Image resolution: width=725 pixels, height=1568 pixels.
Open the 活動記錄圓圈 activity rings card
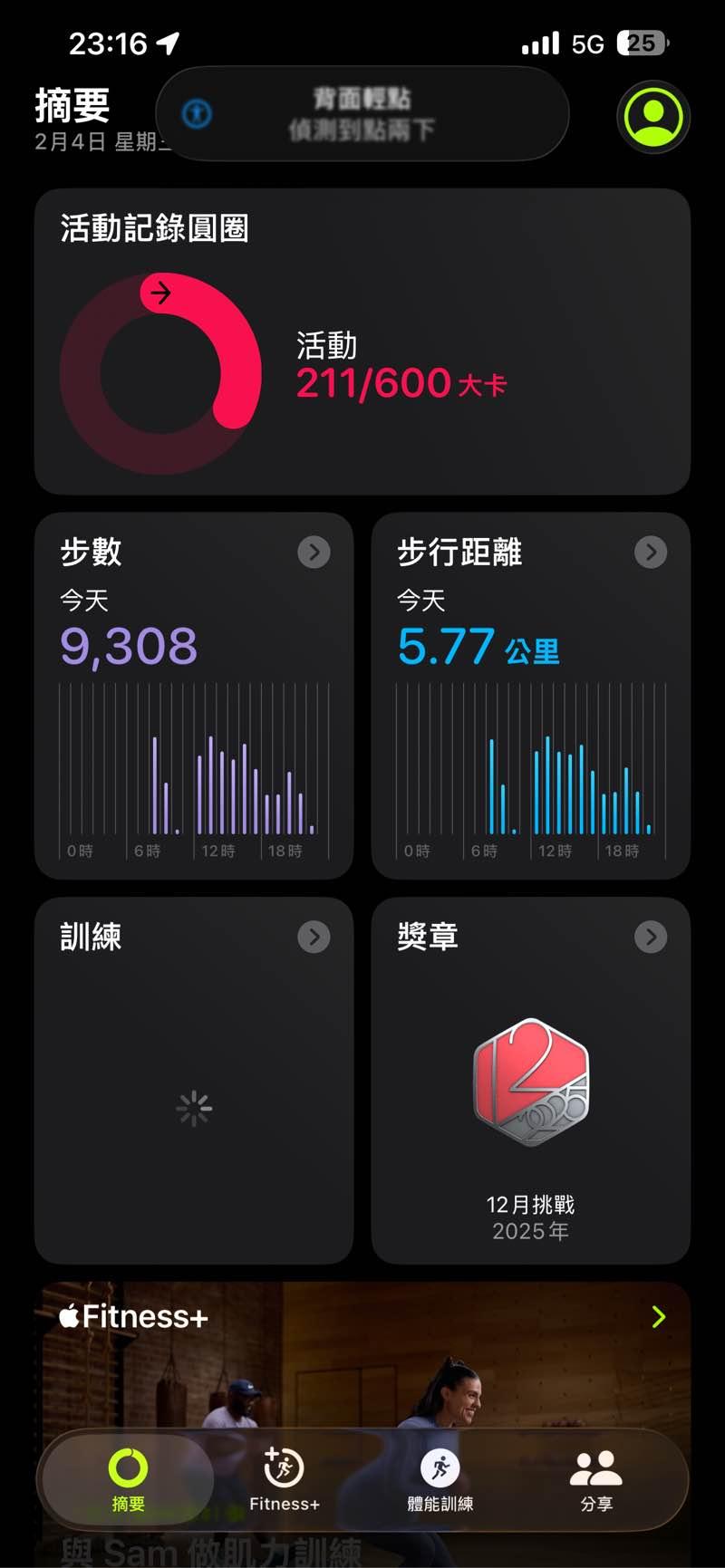coord(362,341)
